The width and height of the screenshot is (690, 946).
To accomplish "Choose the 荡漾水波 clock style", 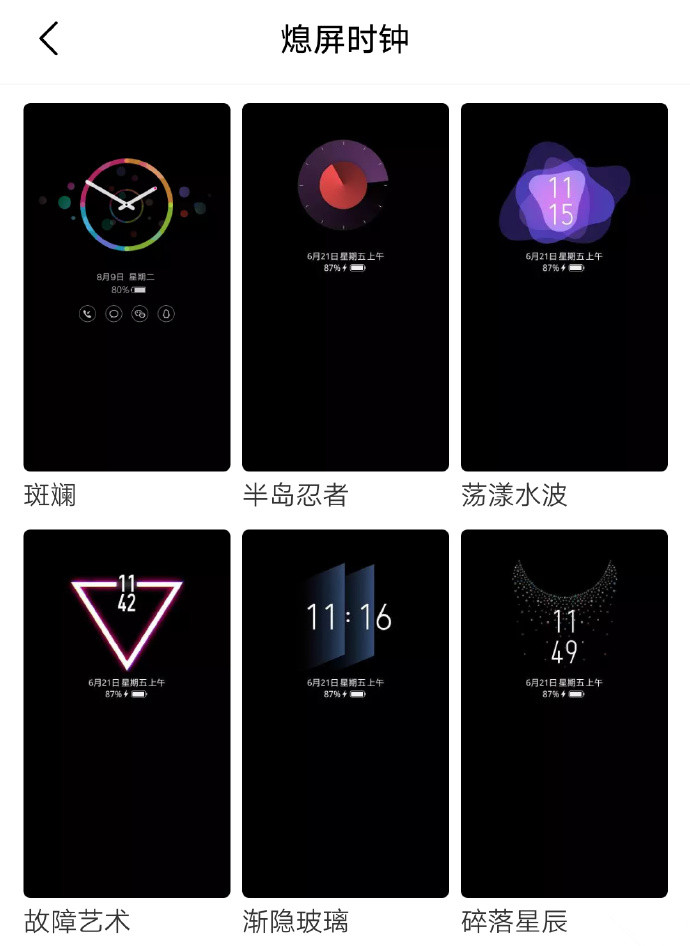I will coord(564,287).
